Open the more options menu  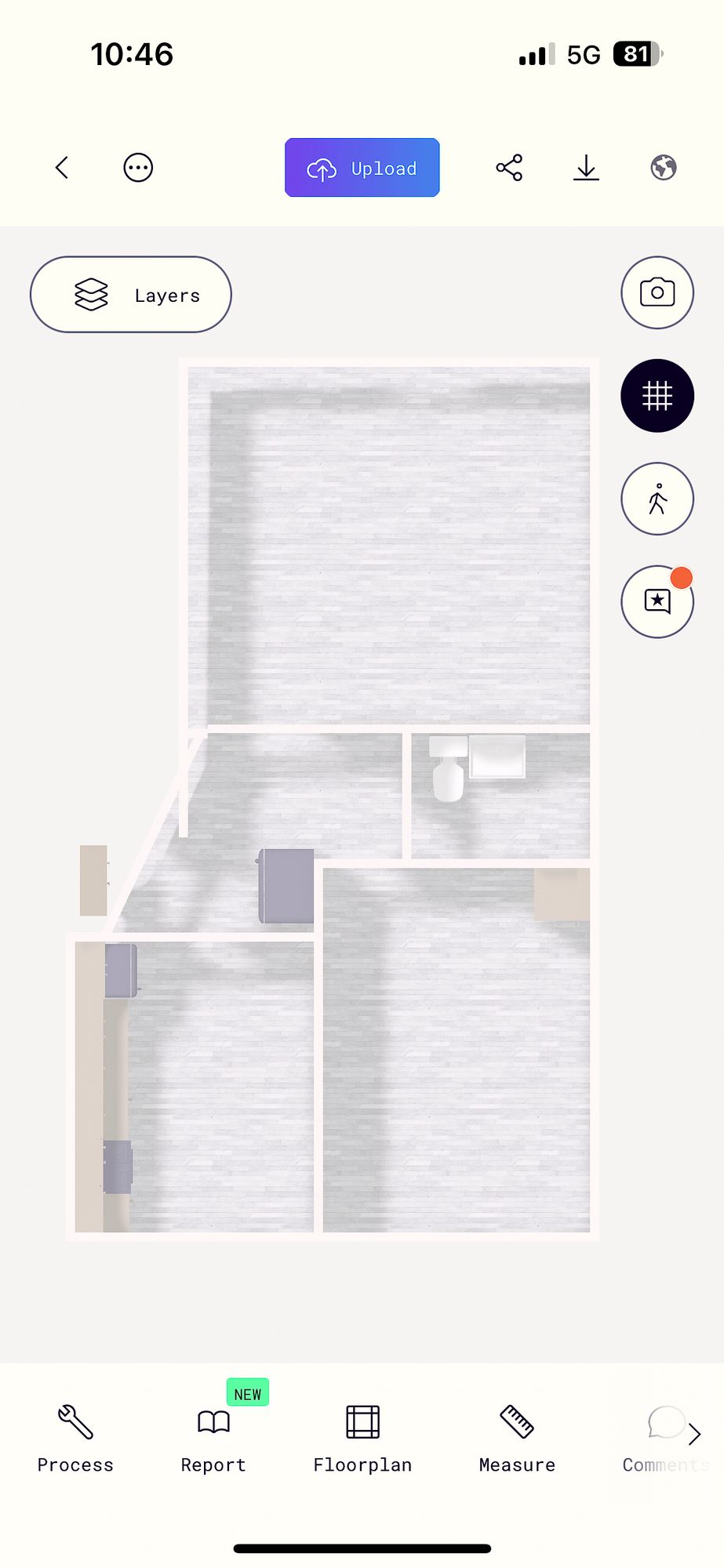[138, 167]
